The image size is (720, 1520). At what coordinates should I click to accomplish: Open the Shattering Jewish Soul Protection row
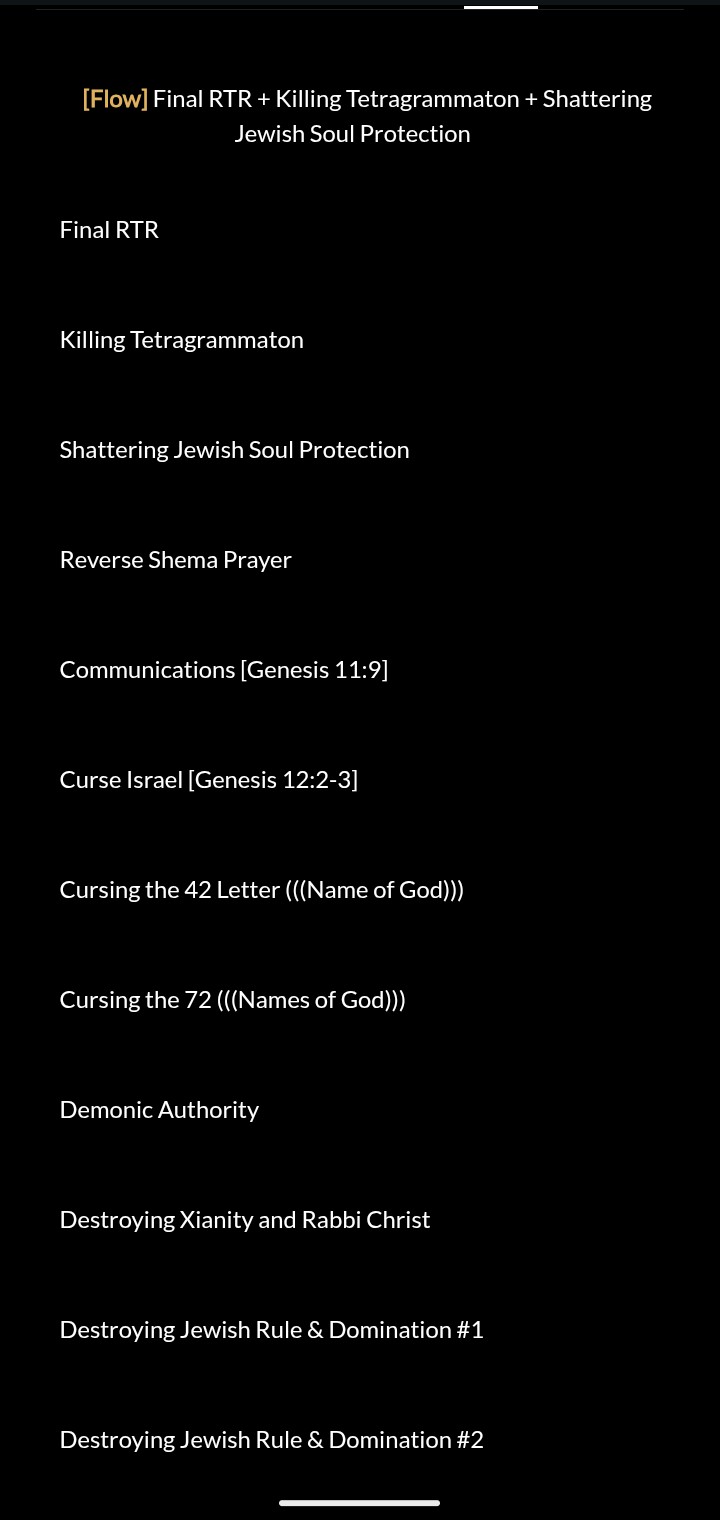[x=235, y=450]
